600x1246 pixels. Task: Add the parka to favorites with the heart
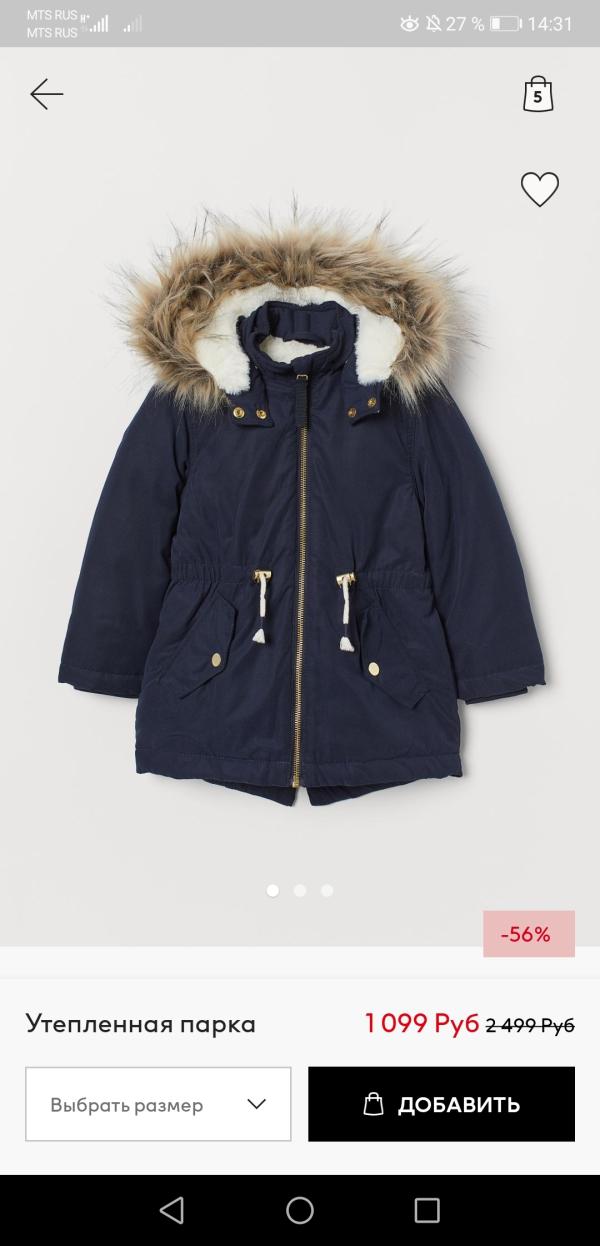pyautogui.click(x=540, y=189)
